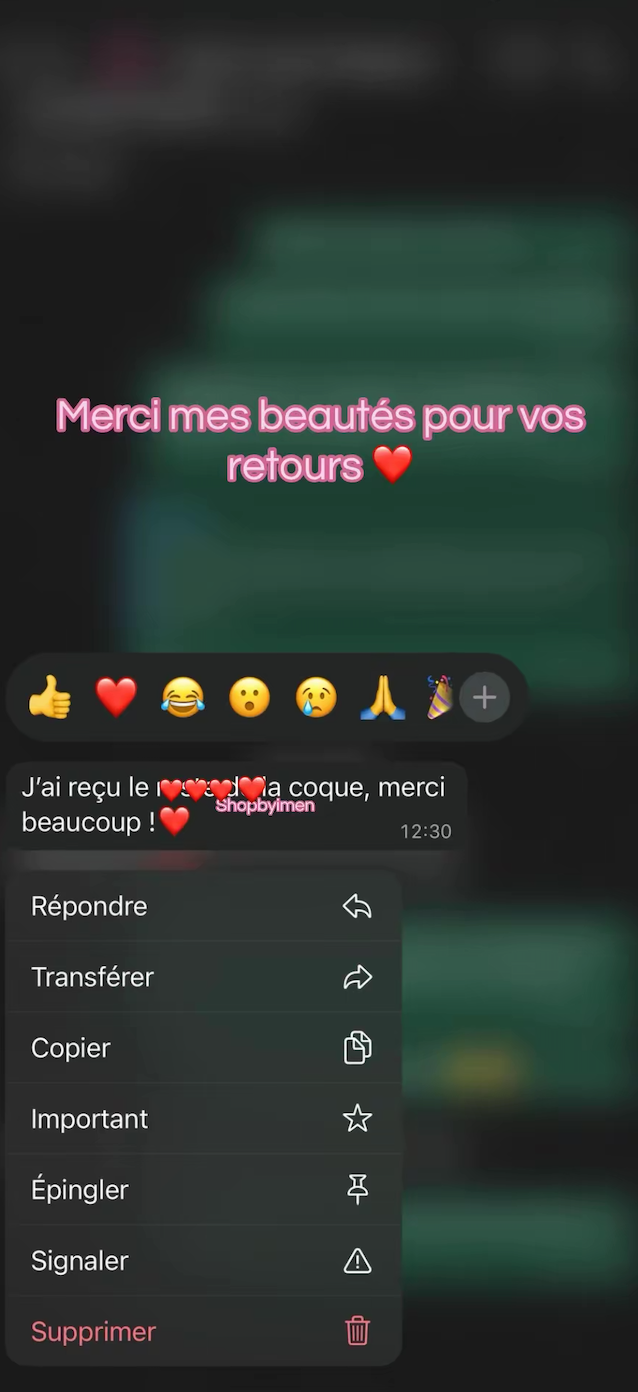React with the thumbs up emoji

click(50, 697)
